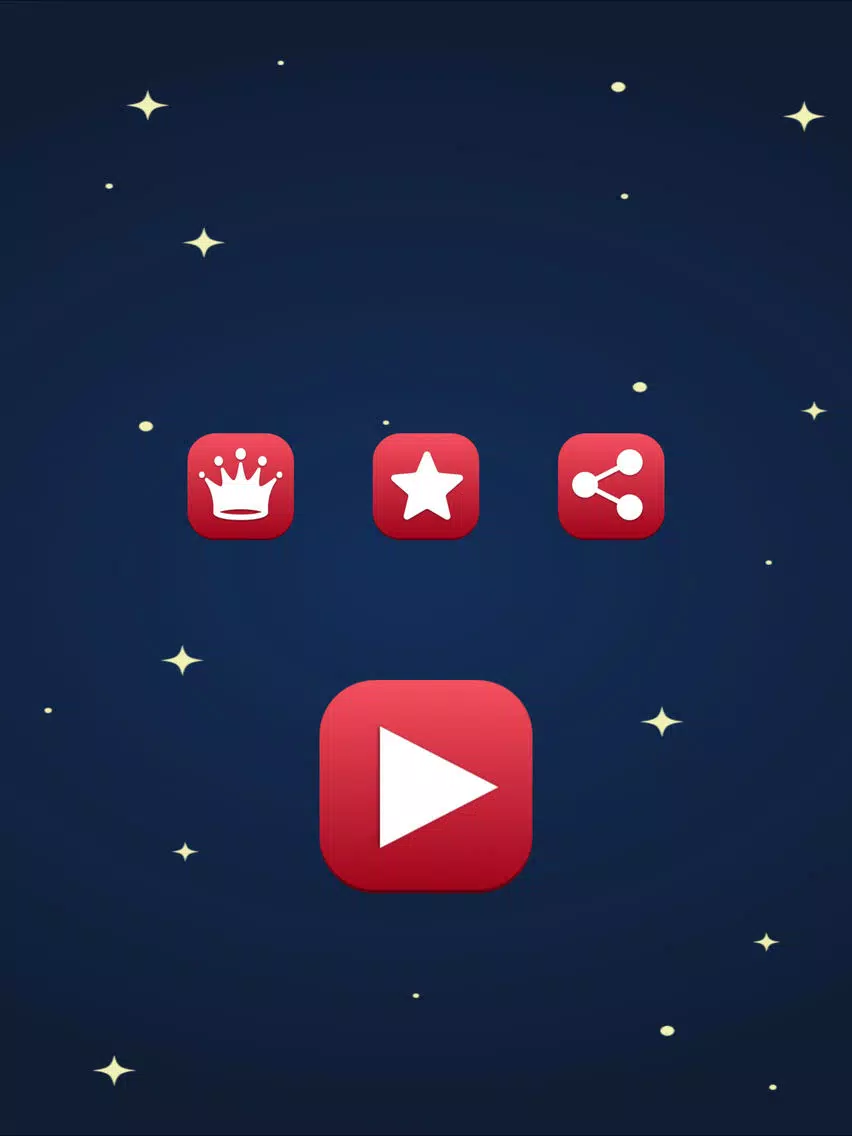
Task: Start the game with the play button
Action: pyautogui.click(x=426, y=786)
